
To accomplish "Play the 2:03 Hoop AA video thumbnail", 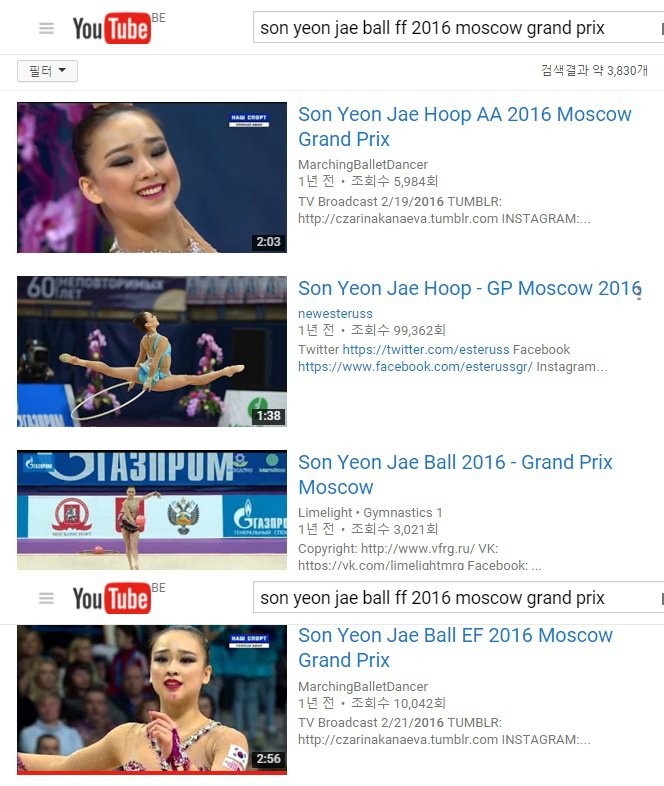I will pos(152,177).
